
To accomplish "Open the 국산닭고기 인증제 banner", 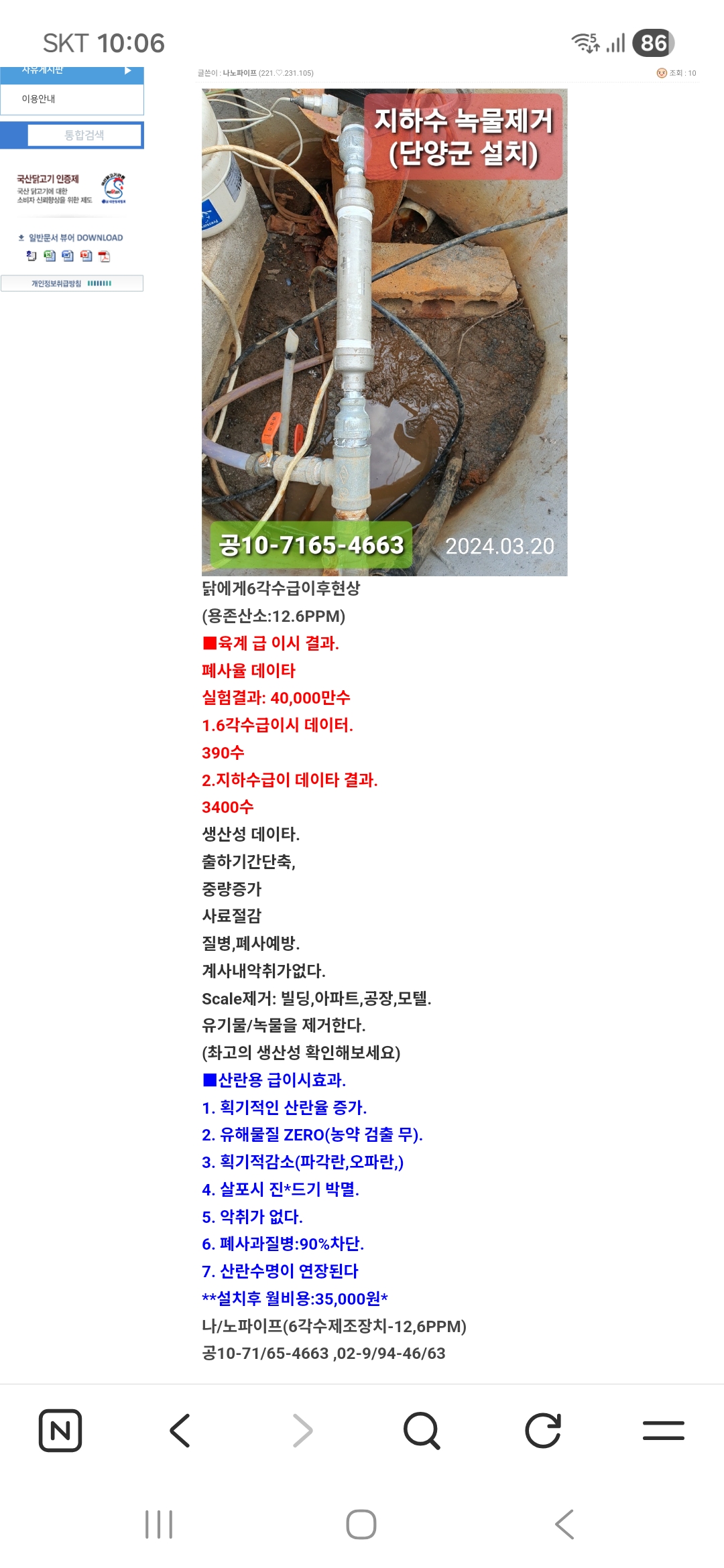I will 72,189.
